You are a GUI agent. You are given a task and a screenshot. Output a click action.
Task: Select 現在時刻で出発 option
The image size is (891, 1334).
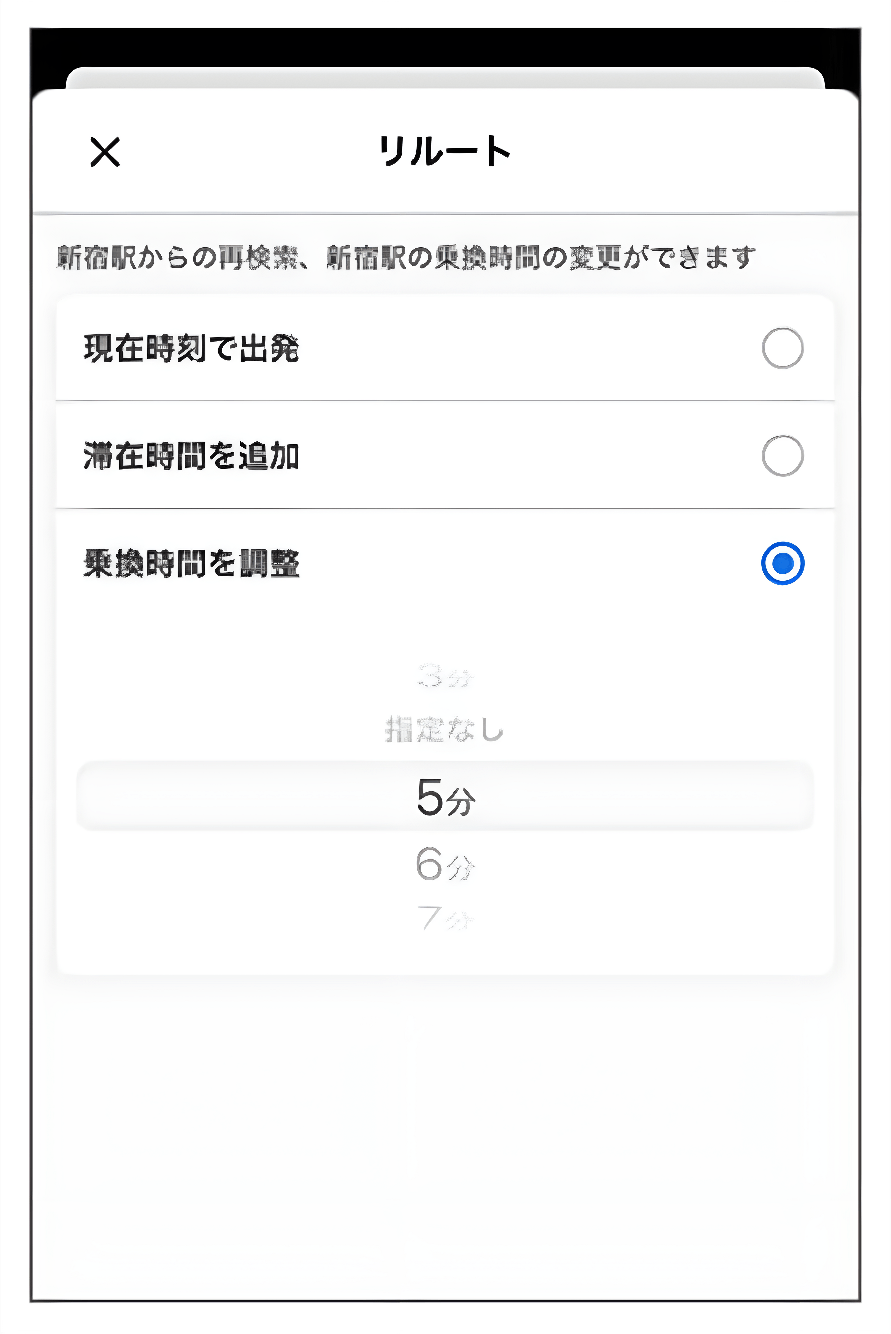781,349
